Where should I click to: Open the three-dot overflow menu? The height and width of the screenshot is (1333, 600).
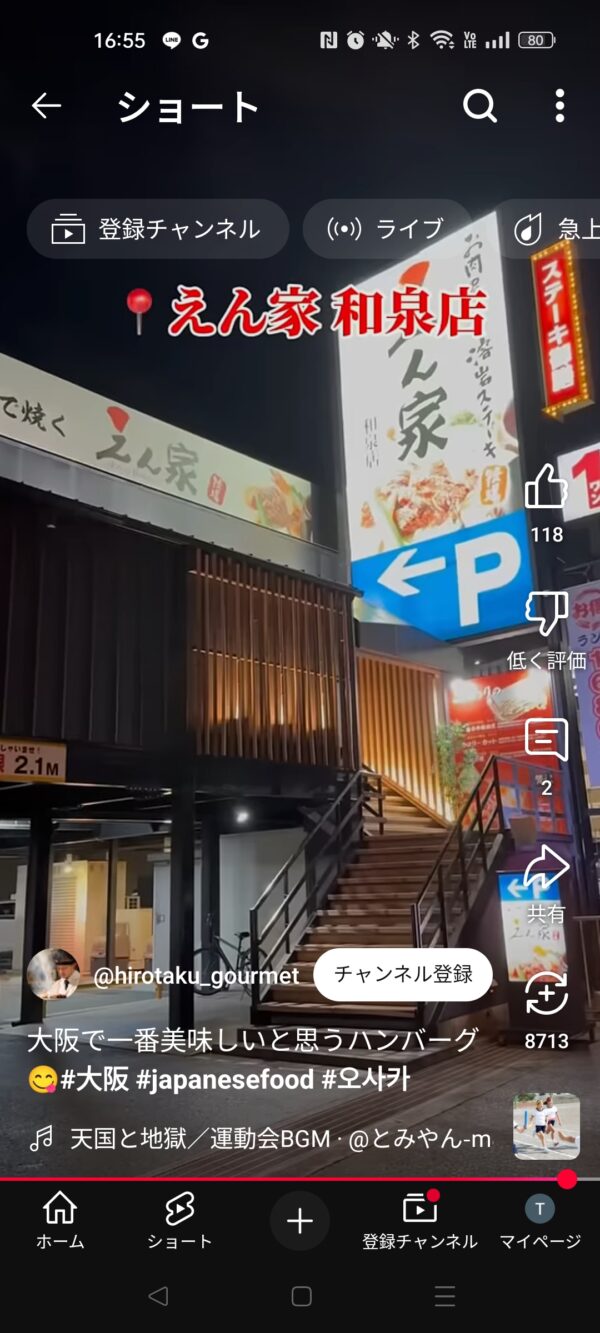point(560,106)
